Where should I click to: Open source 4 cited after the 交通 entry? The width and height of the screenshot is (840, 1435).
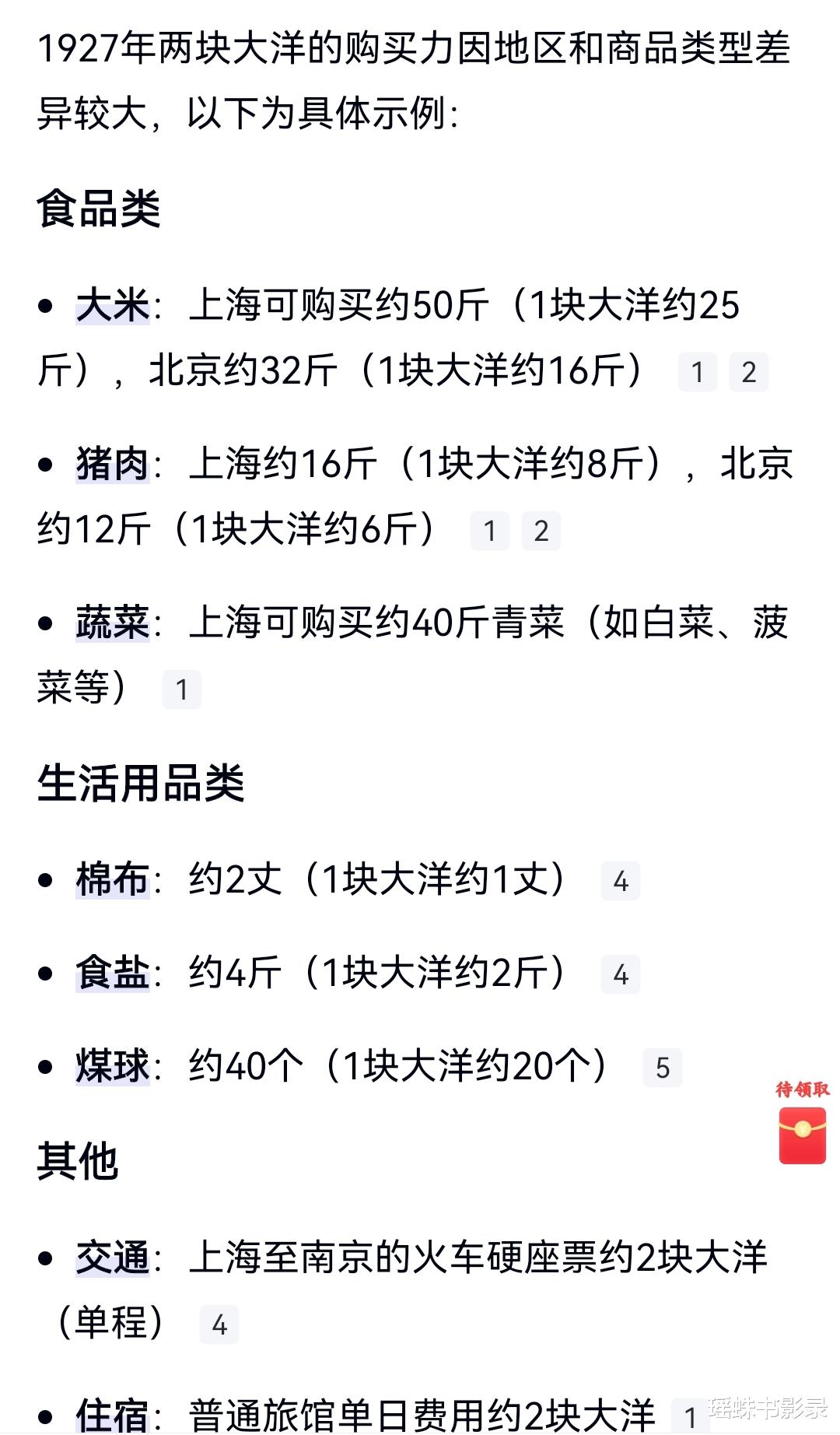[219, 1324]
